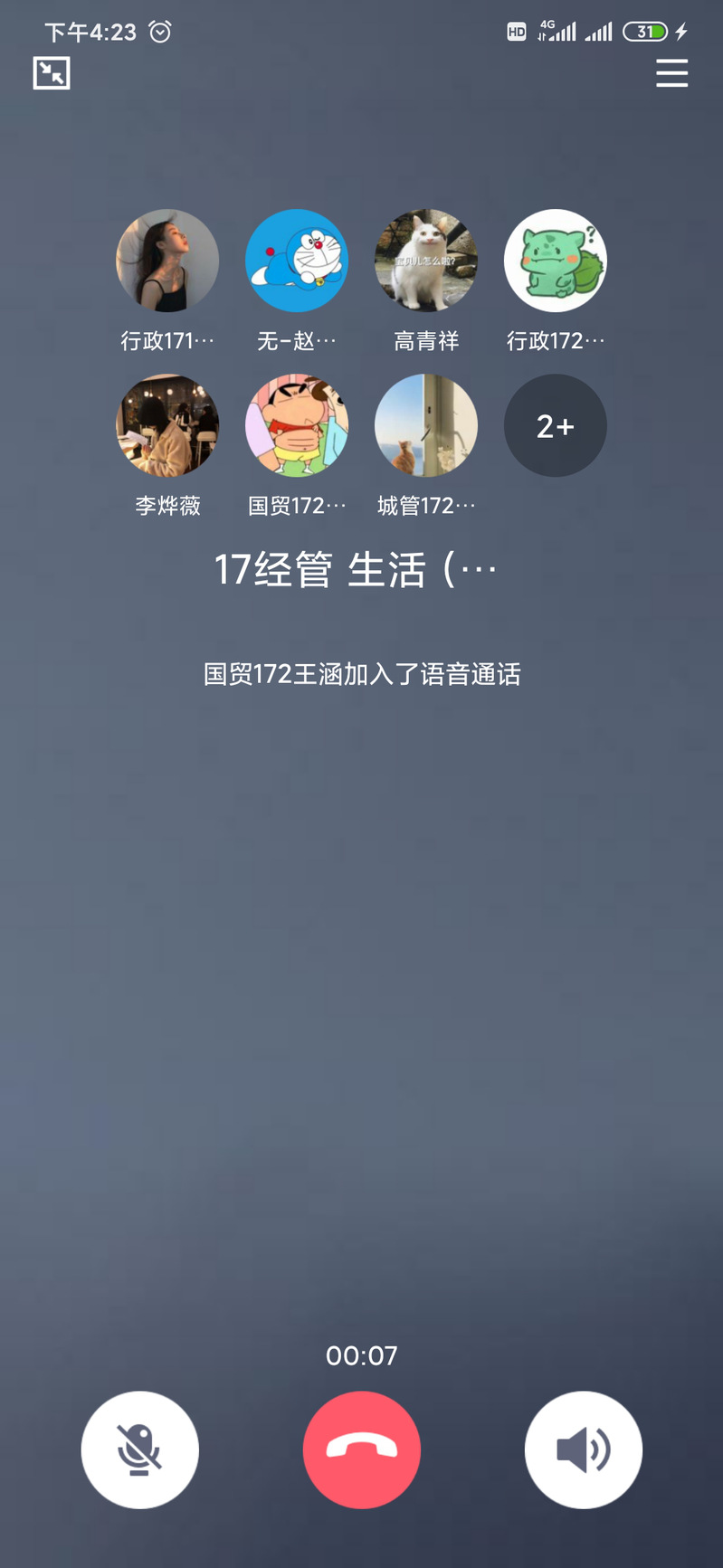Open participant 城管172's avatar
This screenshot has height=1568, width=723.
(426, 425)
